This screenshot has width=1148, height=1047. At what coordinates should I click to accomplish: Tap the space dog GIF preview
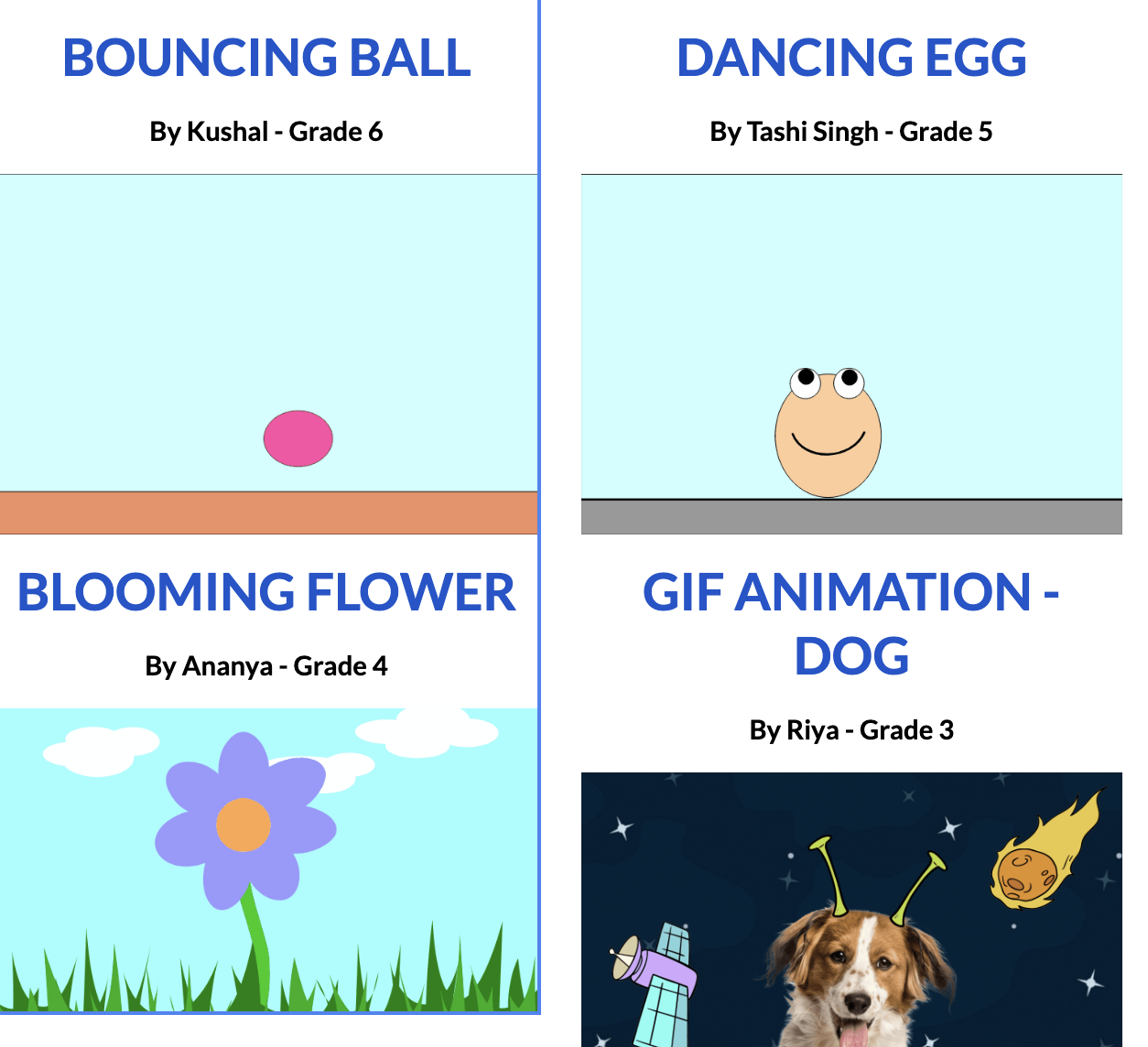[851, 910]
